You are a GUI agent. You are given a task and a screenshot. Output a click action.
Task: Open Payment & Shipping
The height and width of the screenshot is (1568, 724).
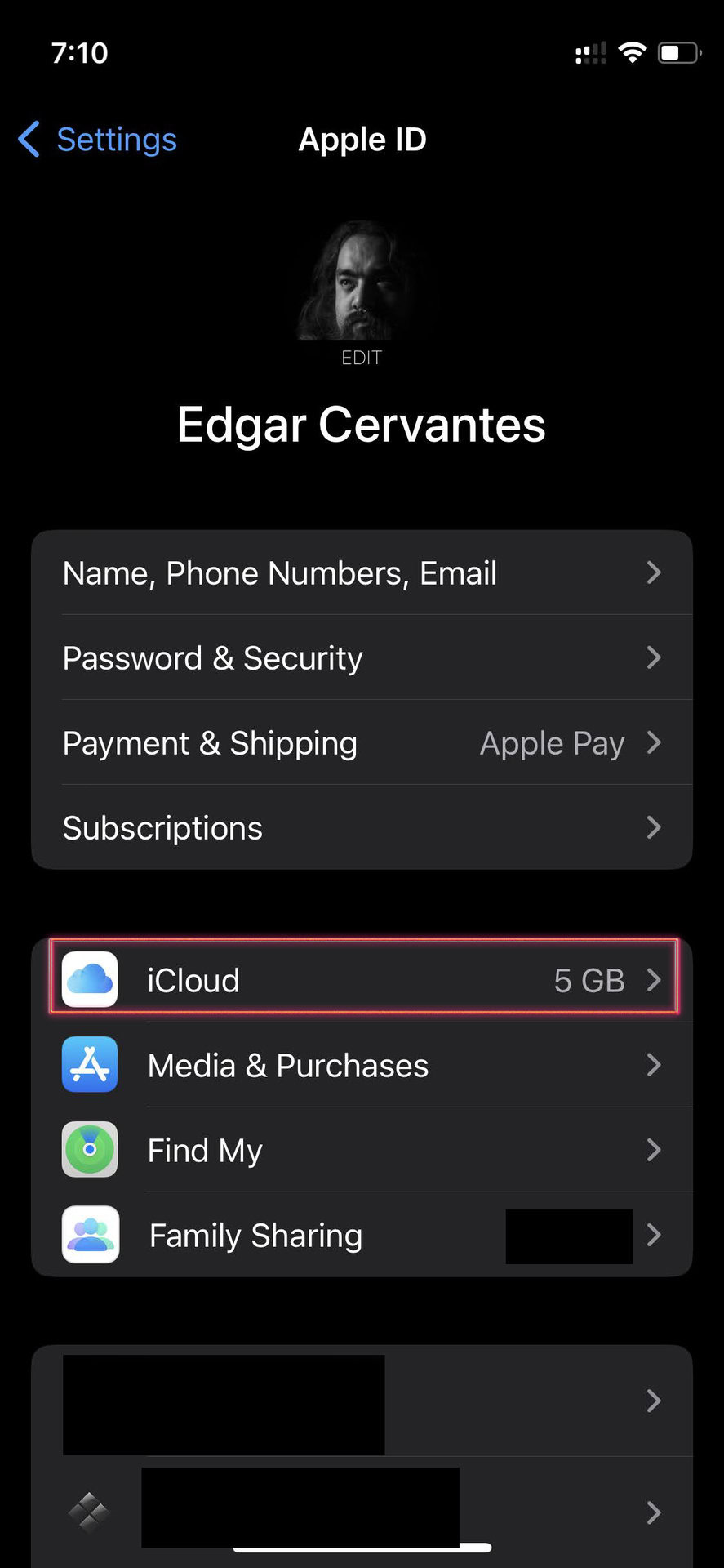point(362,743)
